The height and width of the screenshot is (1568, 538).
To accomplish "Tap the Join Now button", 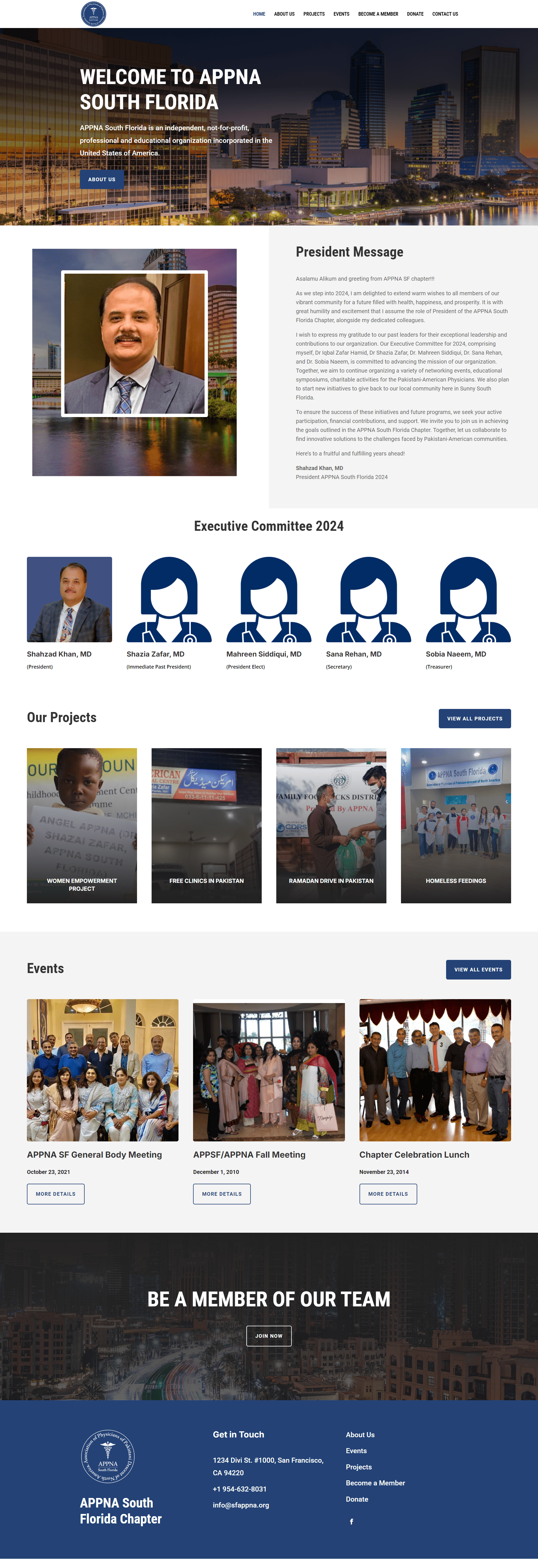I will pyautogui.click(x=268, y=1336).
